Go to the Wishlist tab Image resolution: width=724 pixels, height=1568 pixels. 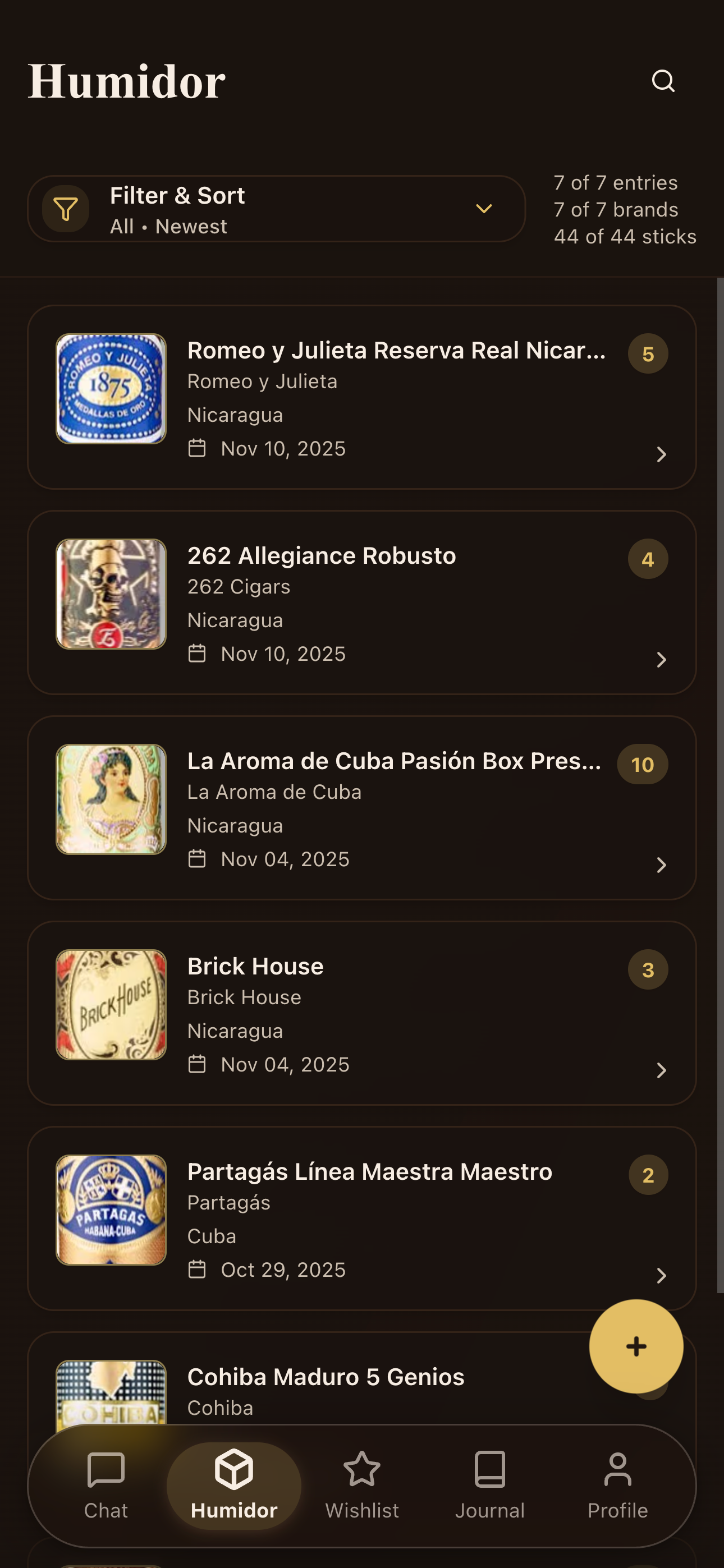tap(361, 1484)
